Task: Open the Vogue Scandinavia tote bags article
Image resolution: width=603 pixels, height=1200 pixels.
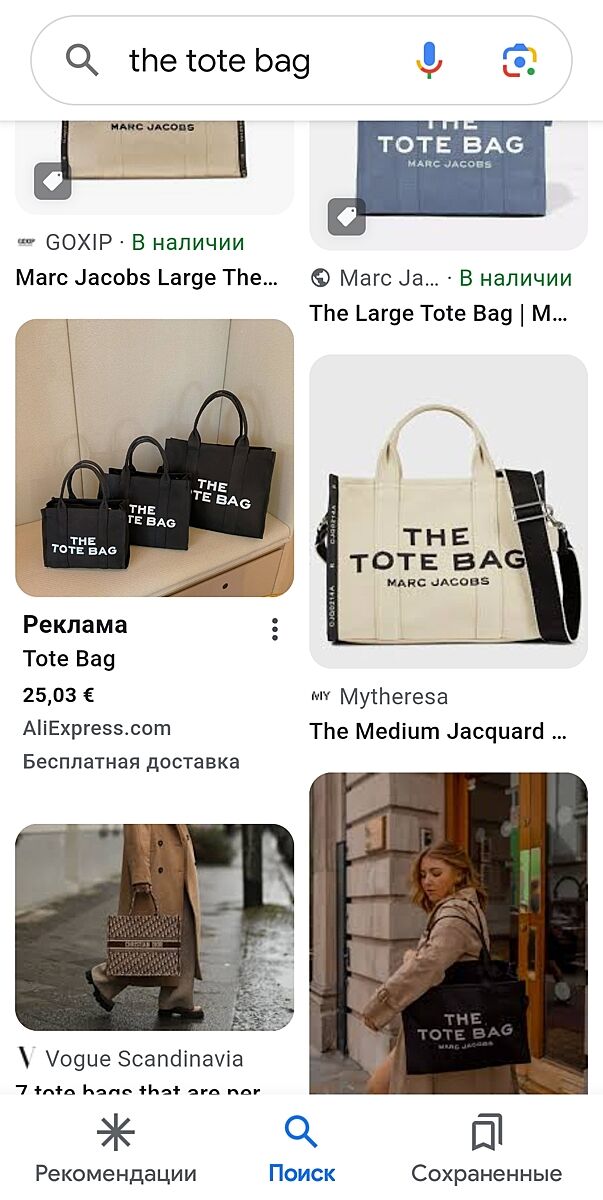Action: (x=154, y=927)
